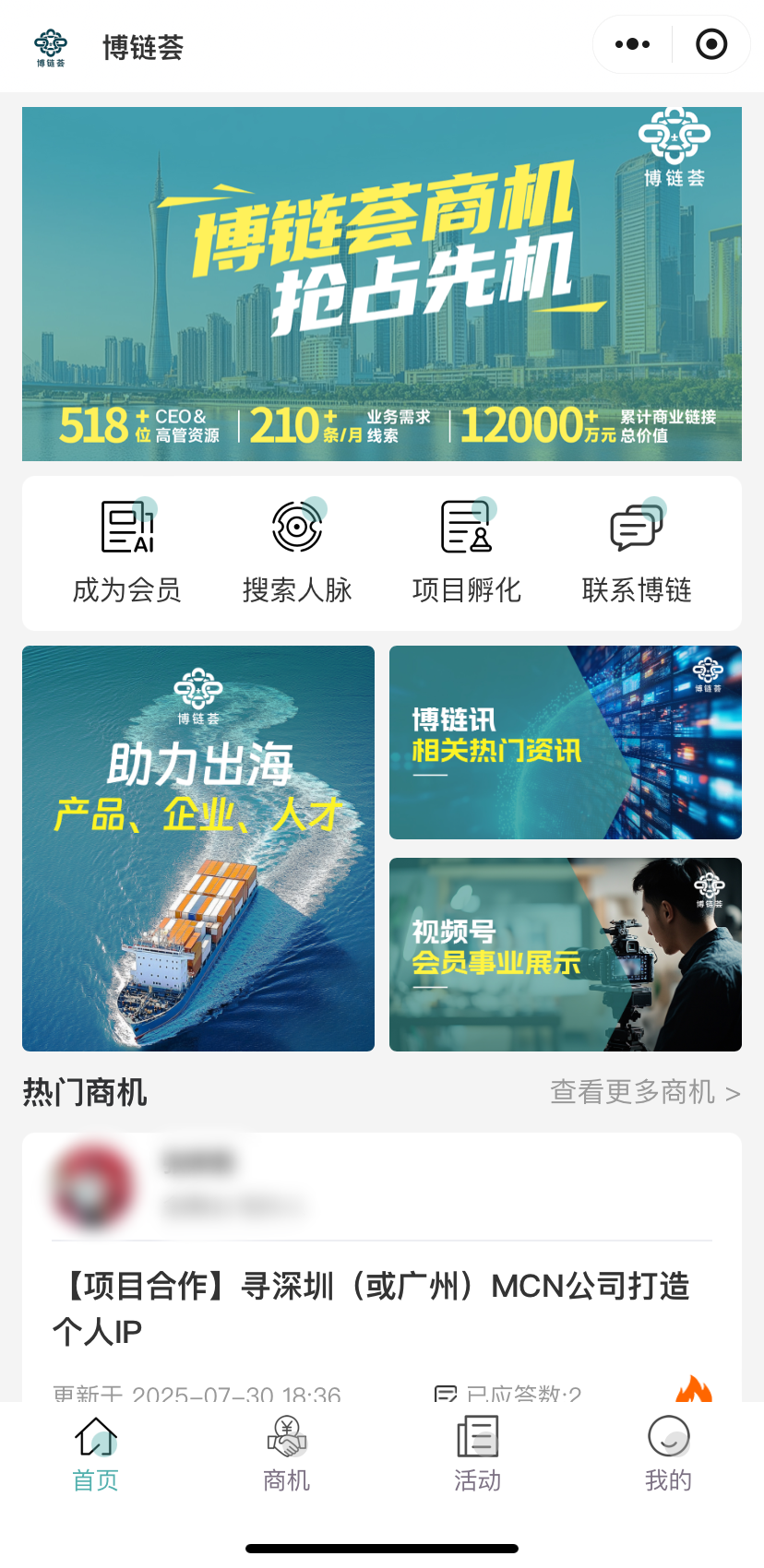Open the 助力出海 card
Image resolution: width=764 pixels, height=1568 pixels.
198,849
